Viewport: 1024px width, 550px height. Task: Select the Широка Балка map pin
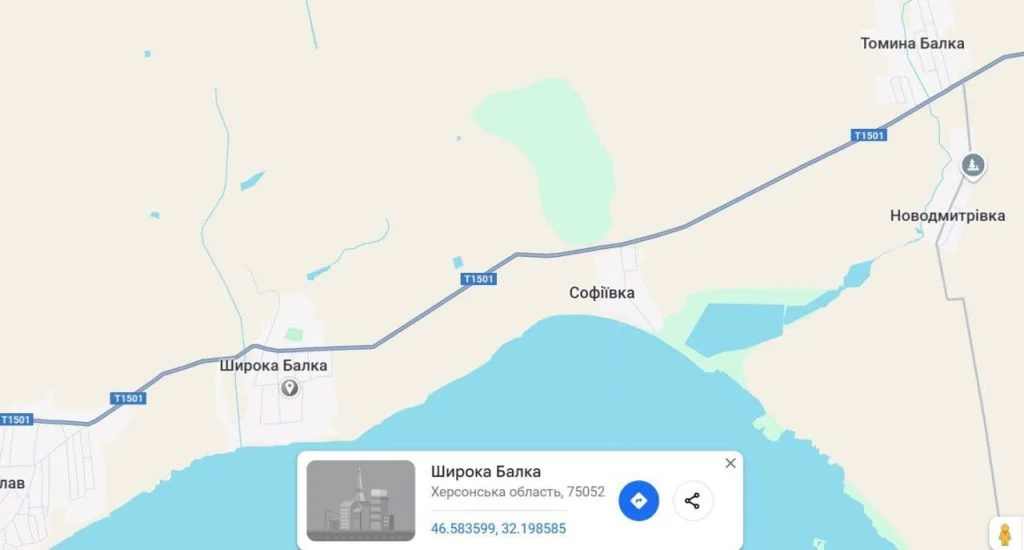point(289,388)
